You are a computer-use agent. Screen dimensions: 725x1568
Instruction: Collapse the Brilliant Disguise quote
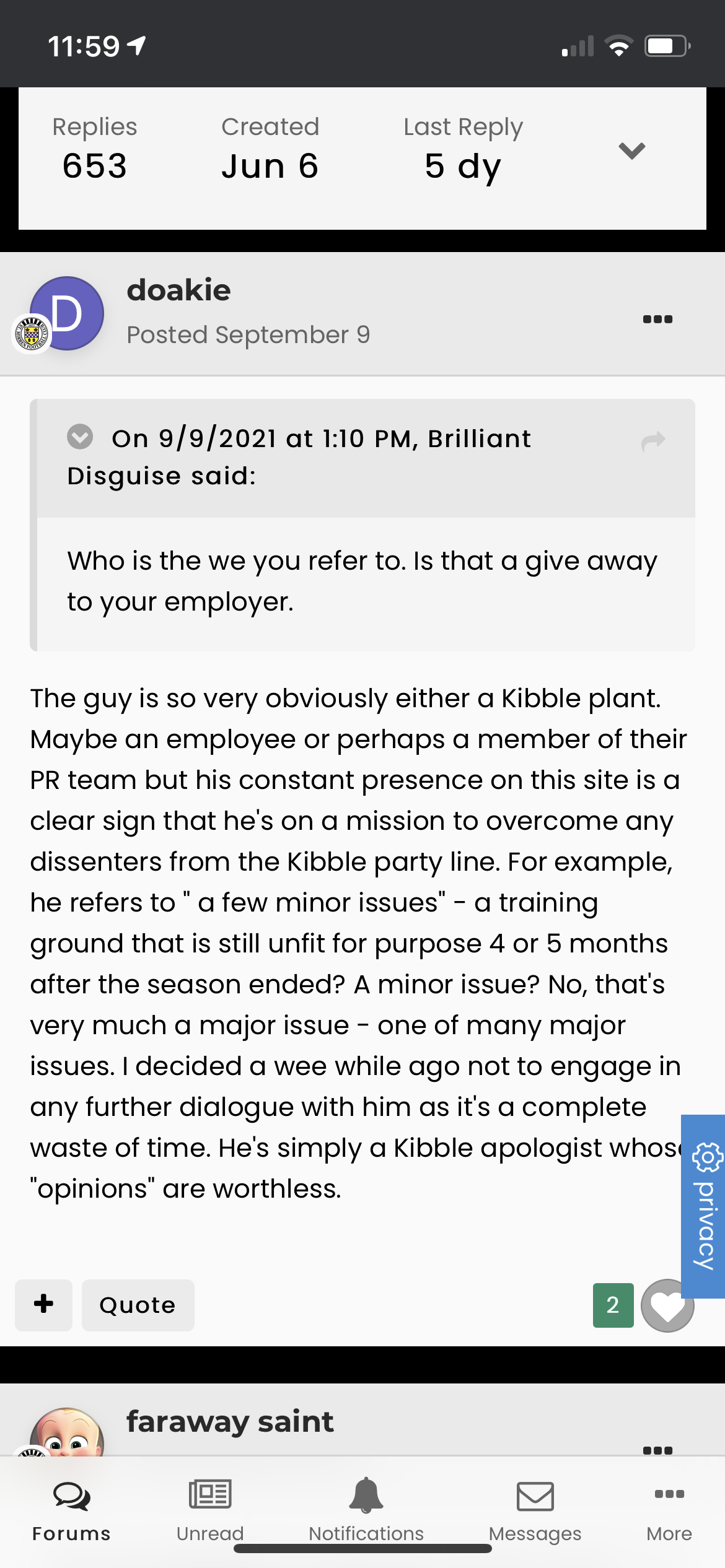(80, 437)
